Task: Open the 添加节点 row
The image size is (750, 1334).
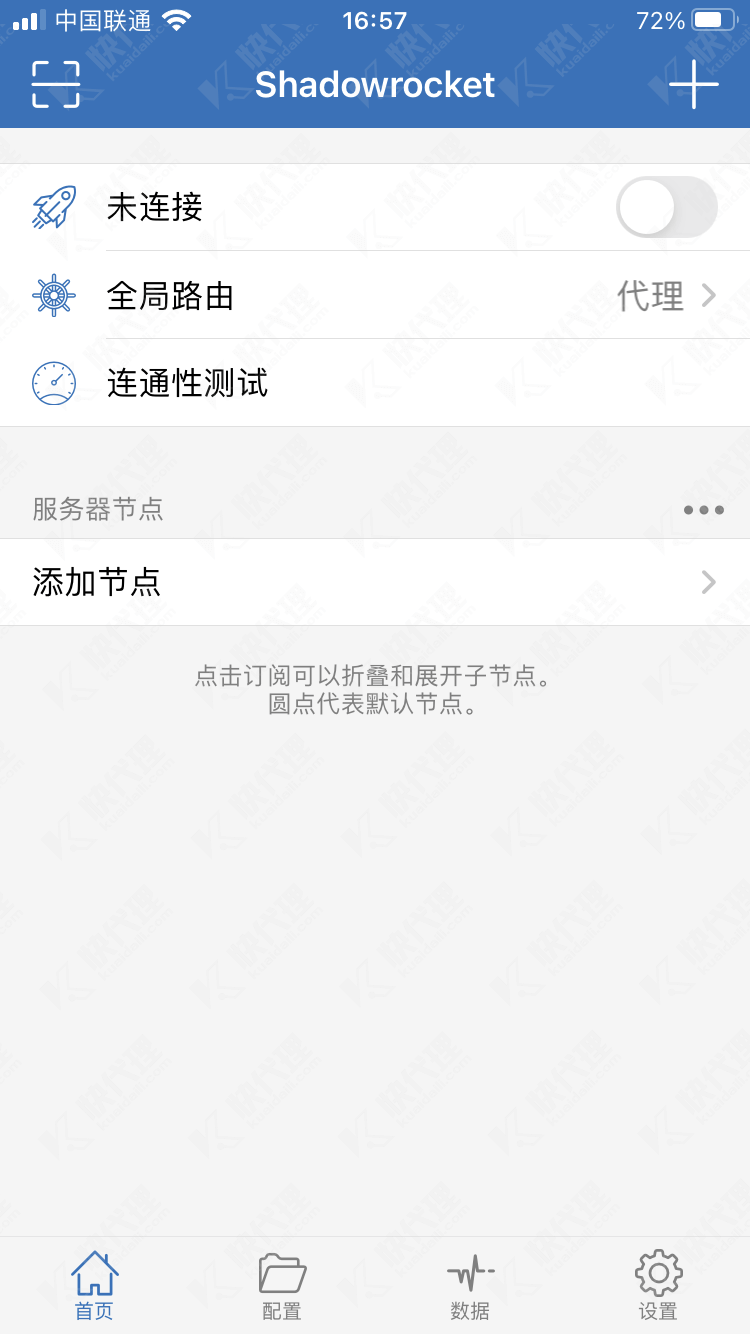Action: coord(375,582)
